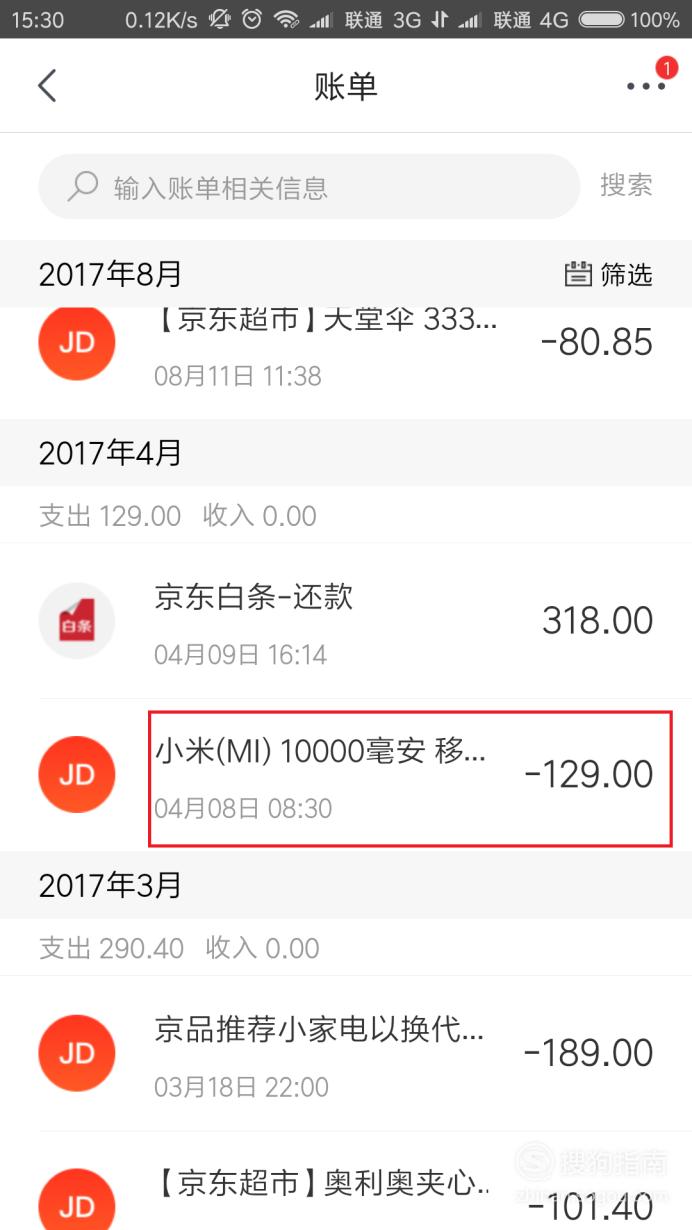
Task: View the 京品推荐小家电以换代 bill details
Action: tap(346, 1053)
